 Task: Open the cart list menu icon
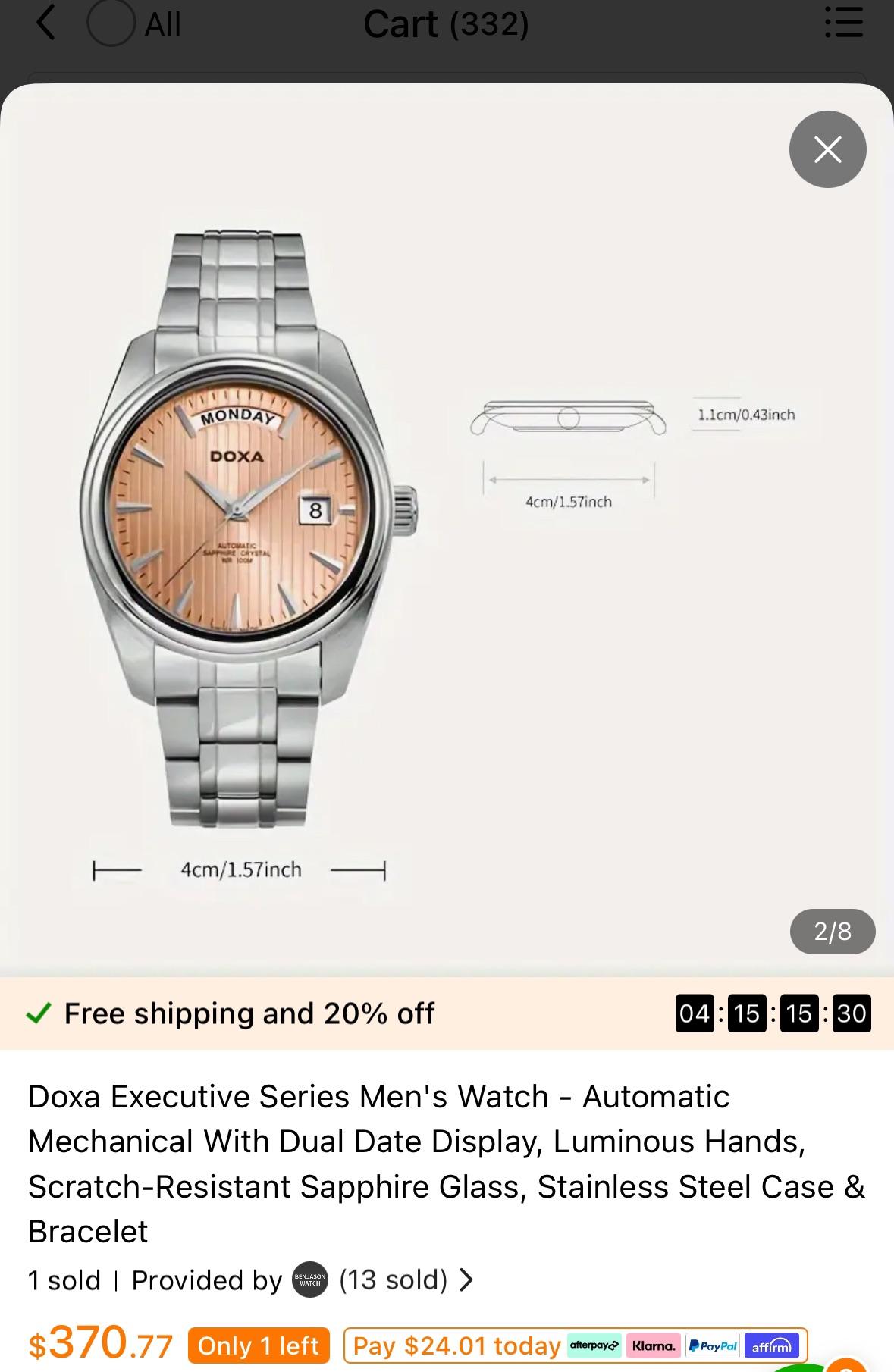[x=843, y=23]
